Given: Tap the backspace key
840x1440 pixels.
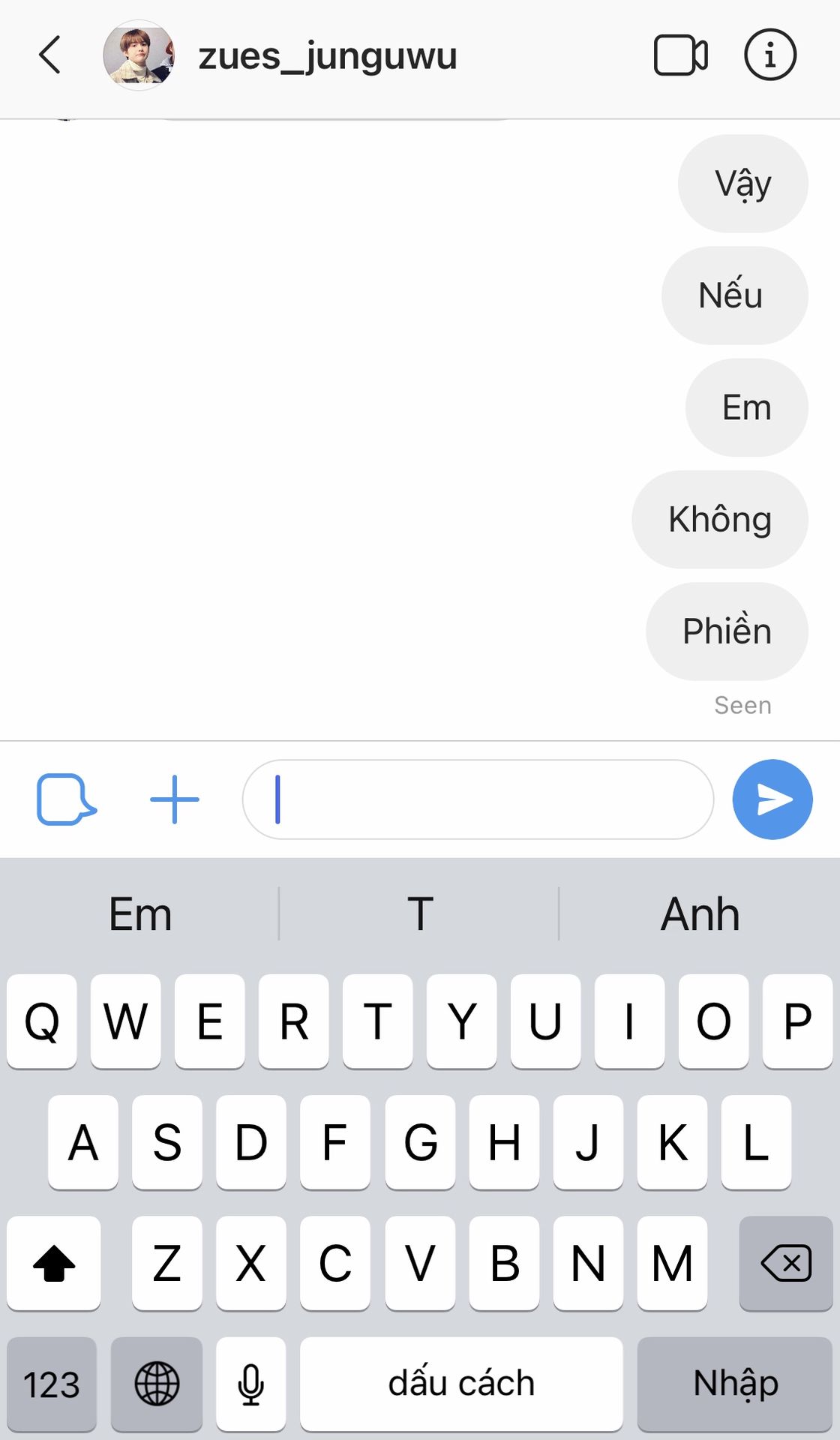Looking at the screenshot, I should tap(785, 1263).
